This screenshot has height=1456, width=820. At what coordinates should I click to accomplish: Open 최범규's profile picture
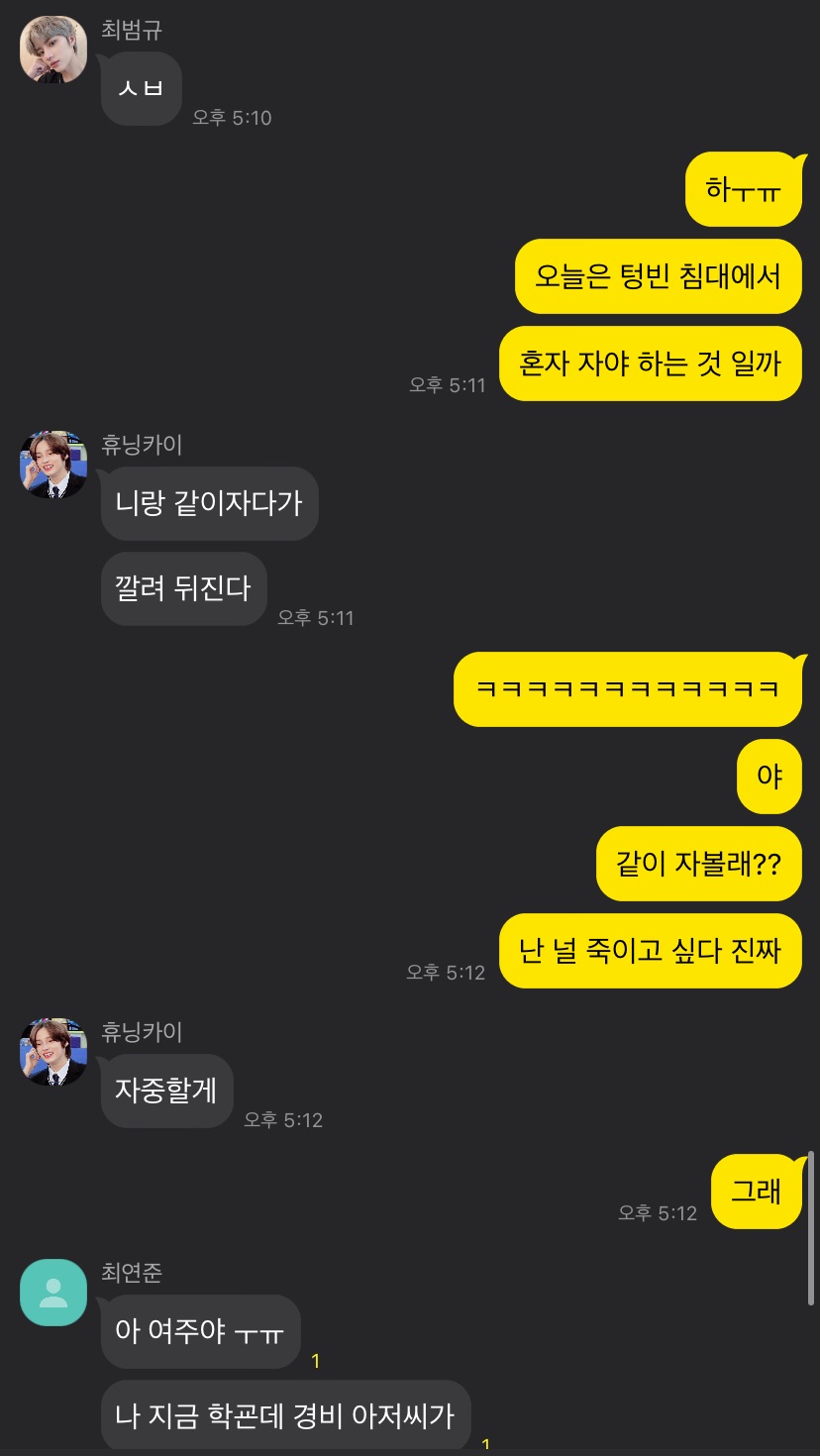tap(53, 50)
